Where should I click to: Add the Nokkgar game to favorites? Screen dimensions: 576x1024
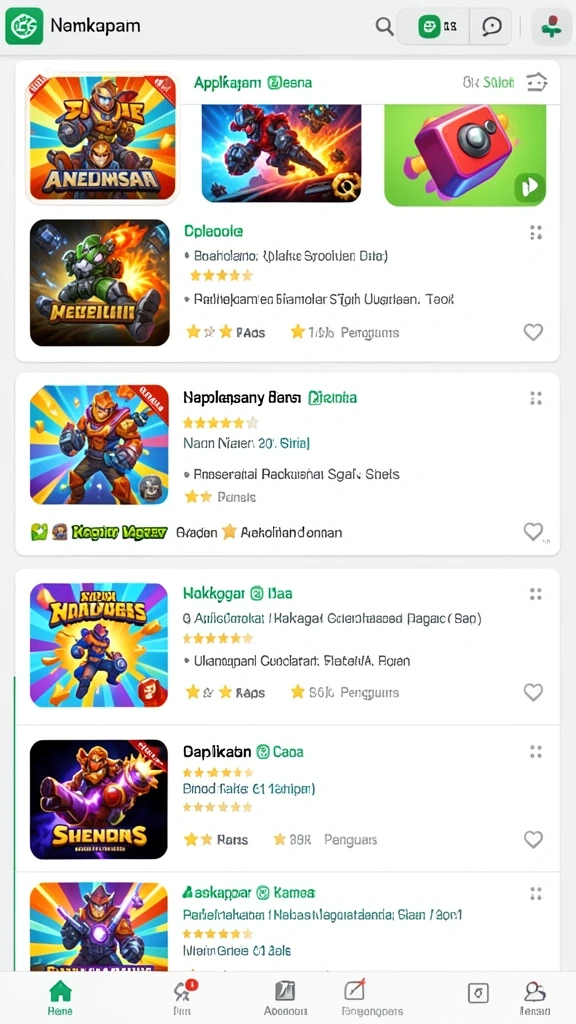[x=534, y=692]
